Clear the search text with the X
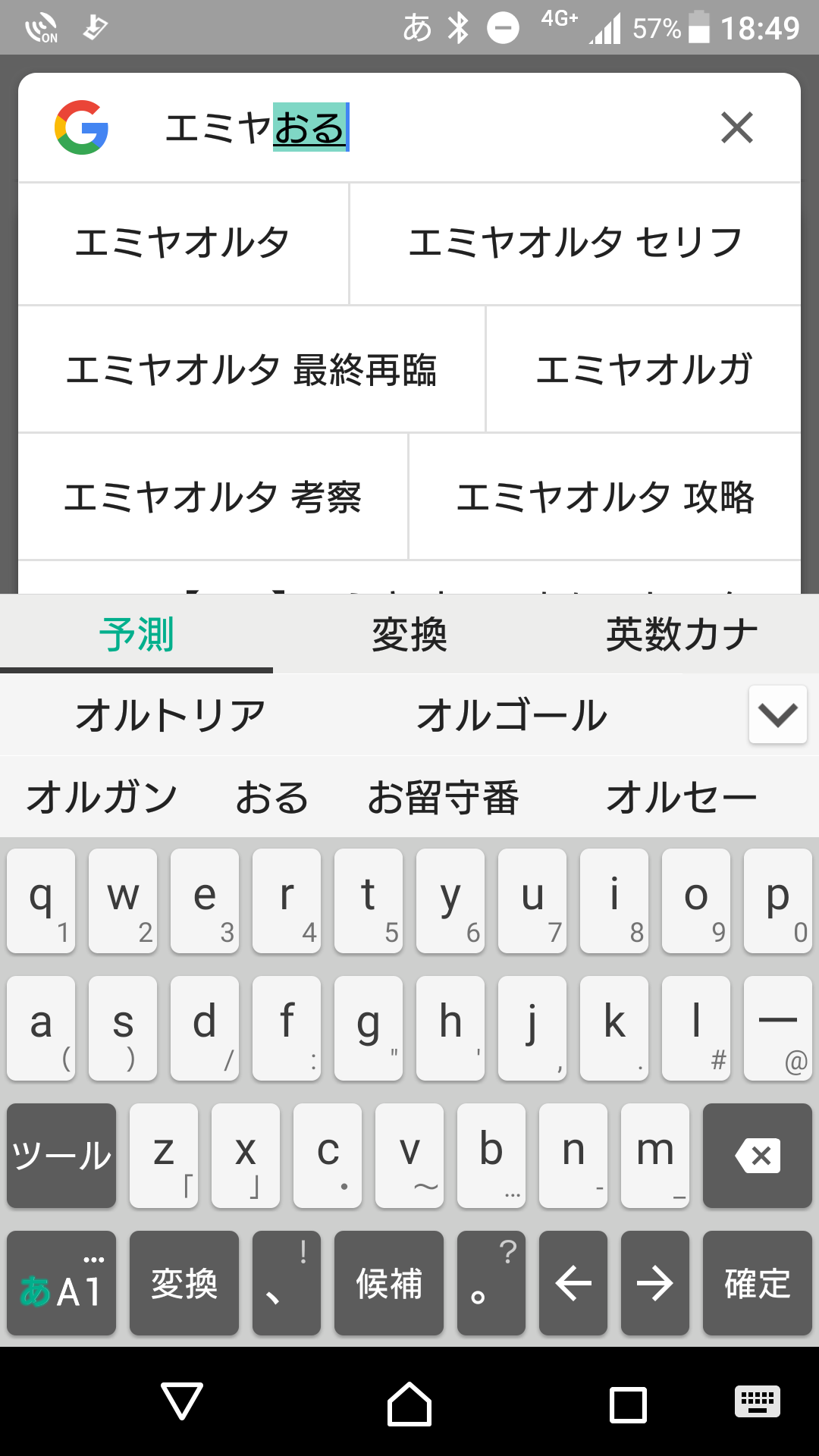This screenshot has width=819, height=1456. [736, 127]
